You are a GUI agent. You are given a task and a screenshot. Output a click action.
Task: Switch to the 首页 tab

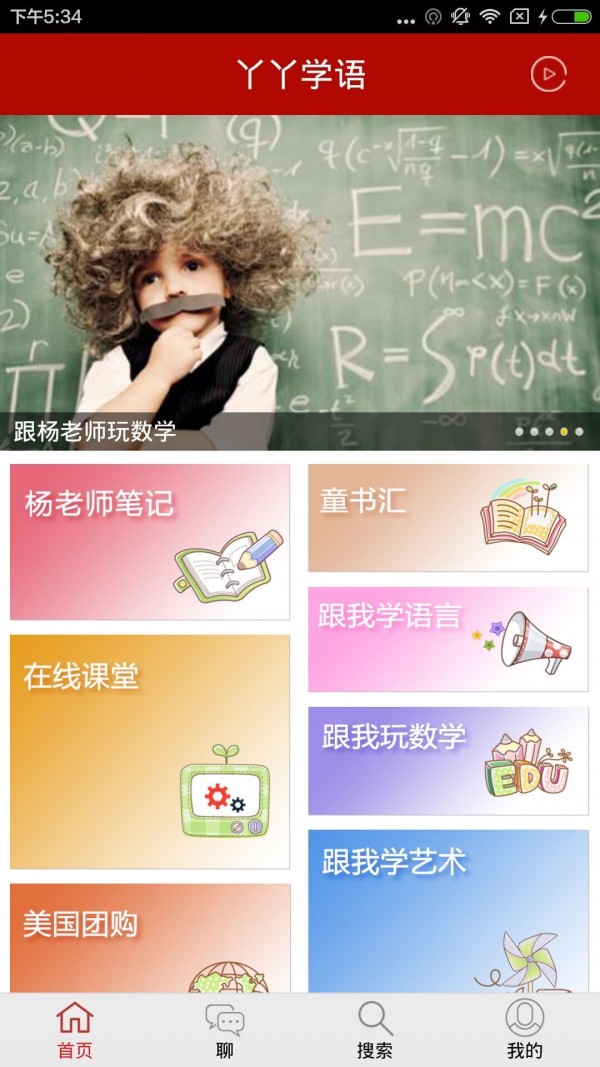click(75, 1030)
